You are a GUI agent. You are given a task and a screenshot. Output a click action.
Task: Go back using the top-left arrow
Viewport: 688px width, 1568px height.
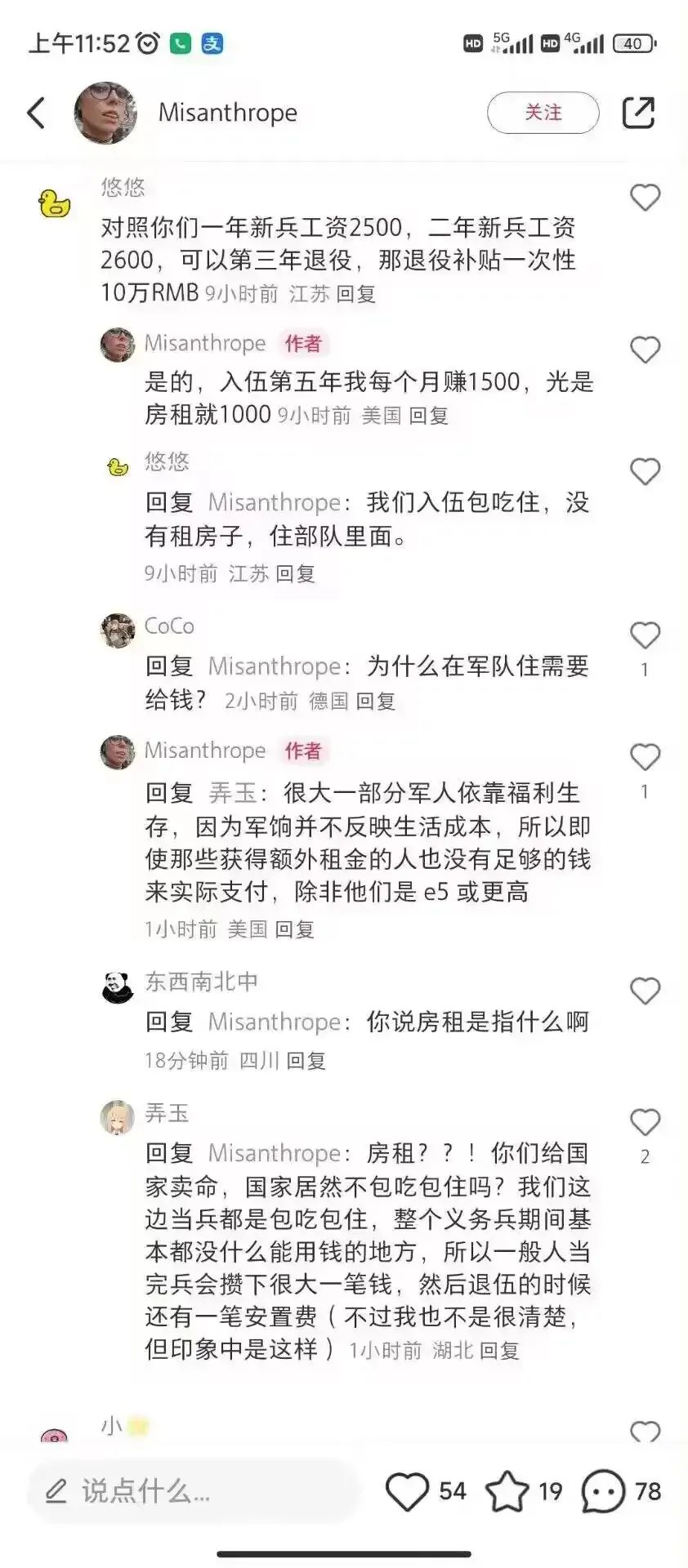pos(36,113)
